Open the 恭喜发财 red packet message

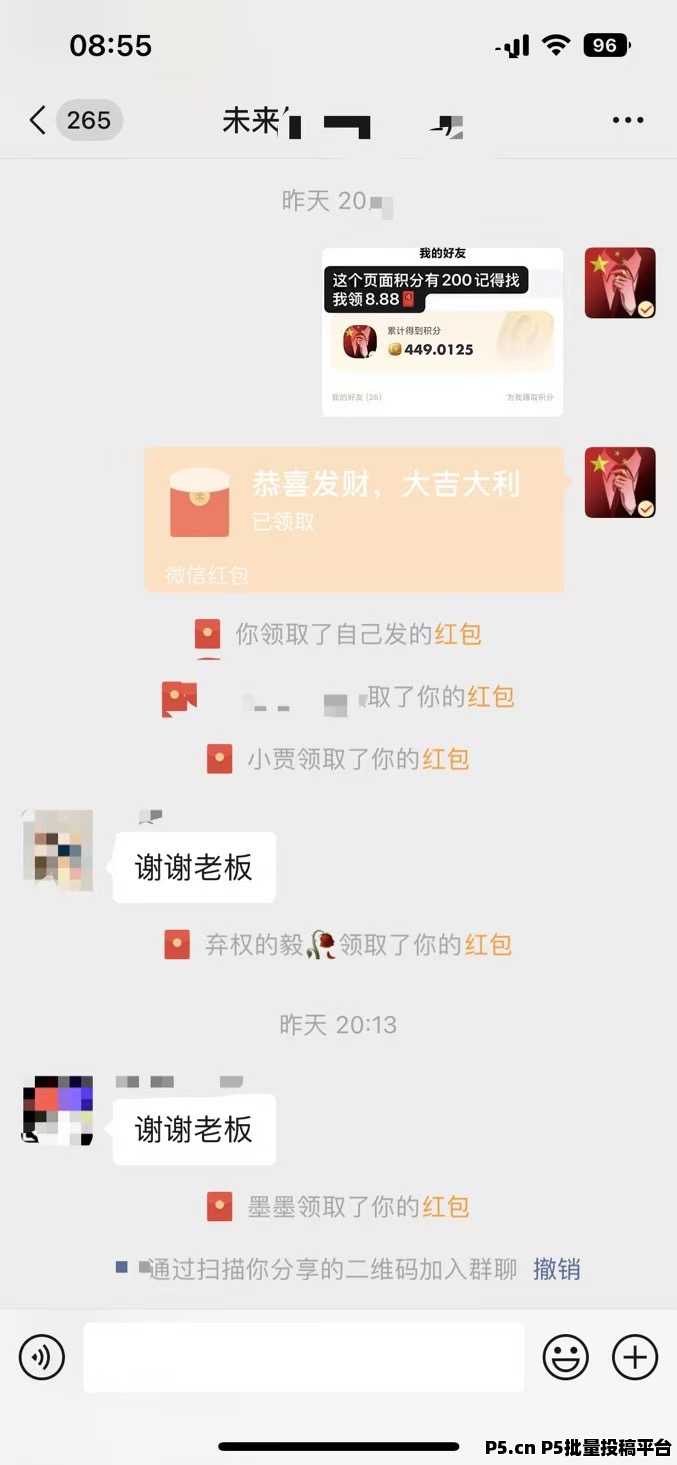click(x=354, y=519)
